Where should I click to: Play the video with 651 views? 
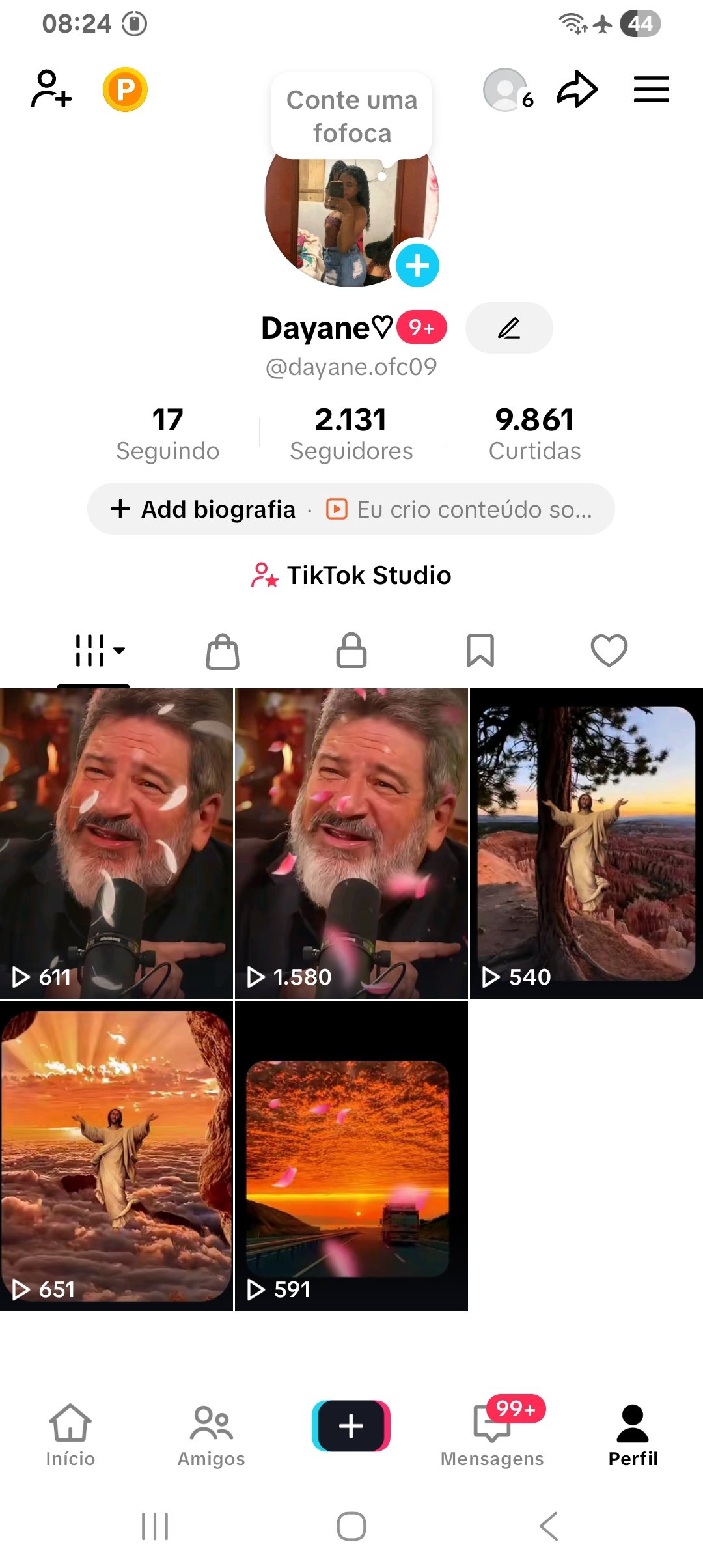pyautogui.click(x=117, y=1156)
